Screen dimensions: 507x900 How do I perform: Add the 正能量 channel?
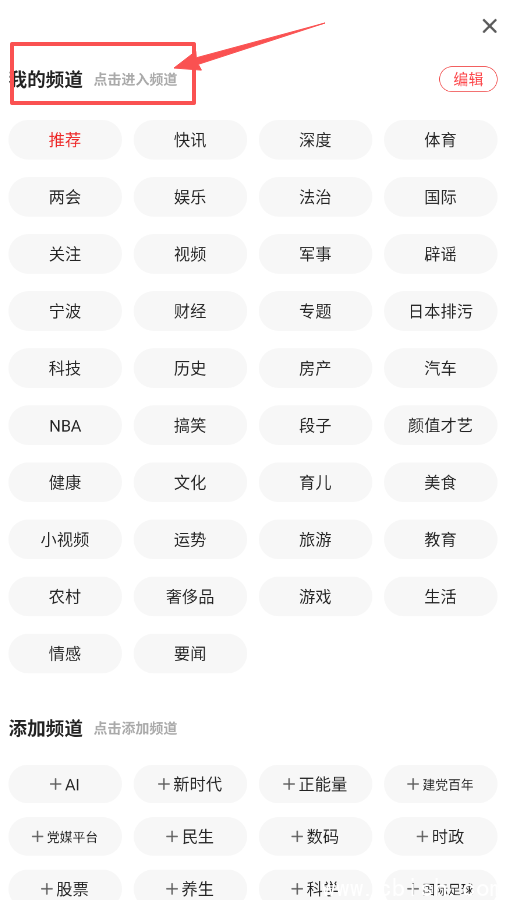point(315,784)
